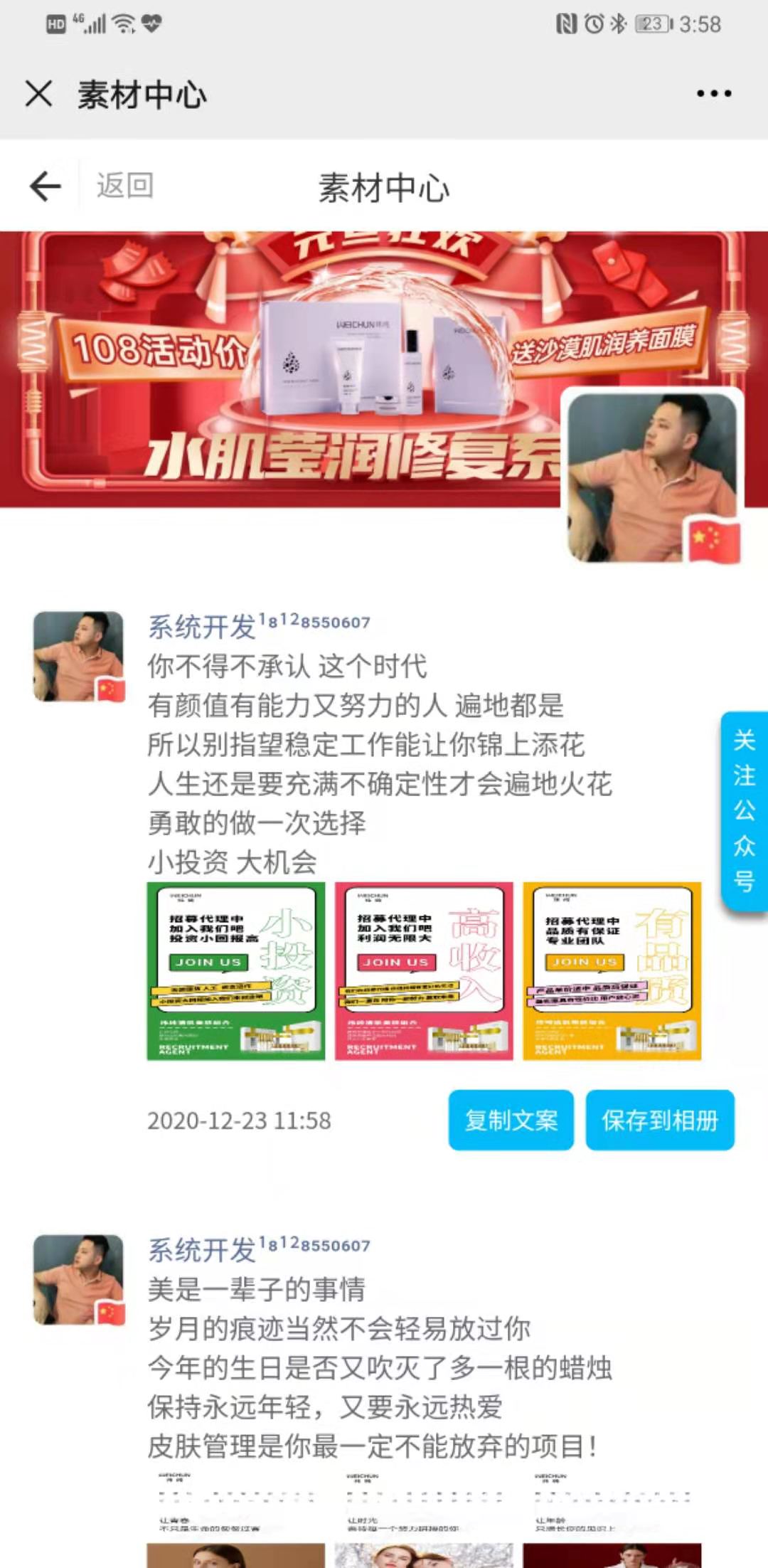The image size is (768, 1568).
Task: Tap the avatar beside the 小投资 post
Action: click(x=78, y=657)
